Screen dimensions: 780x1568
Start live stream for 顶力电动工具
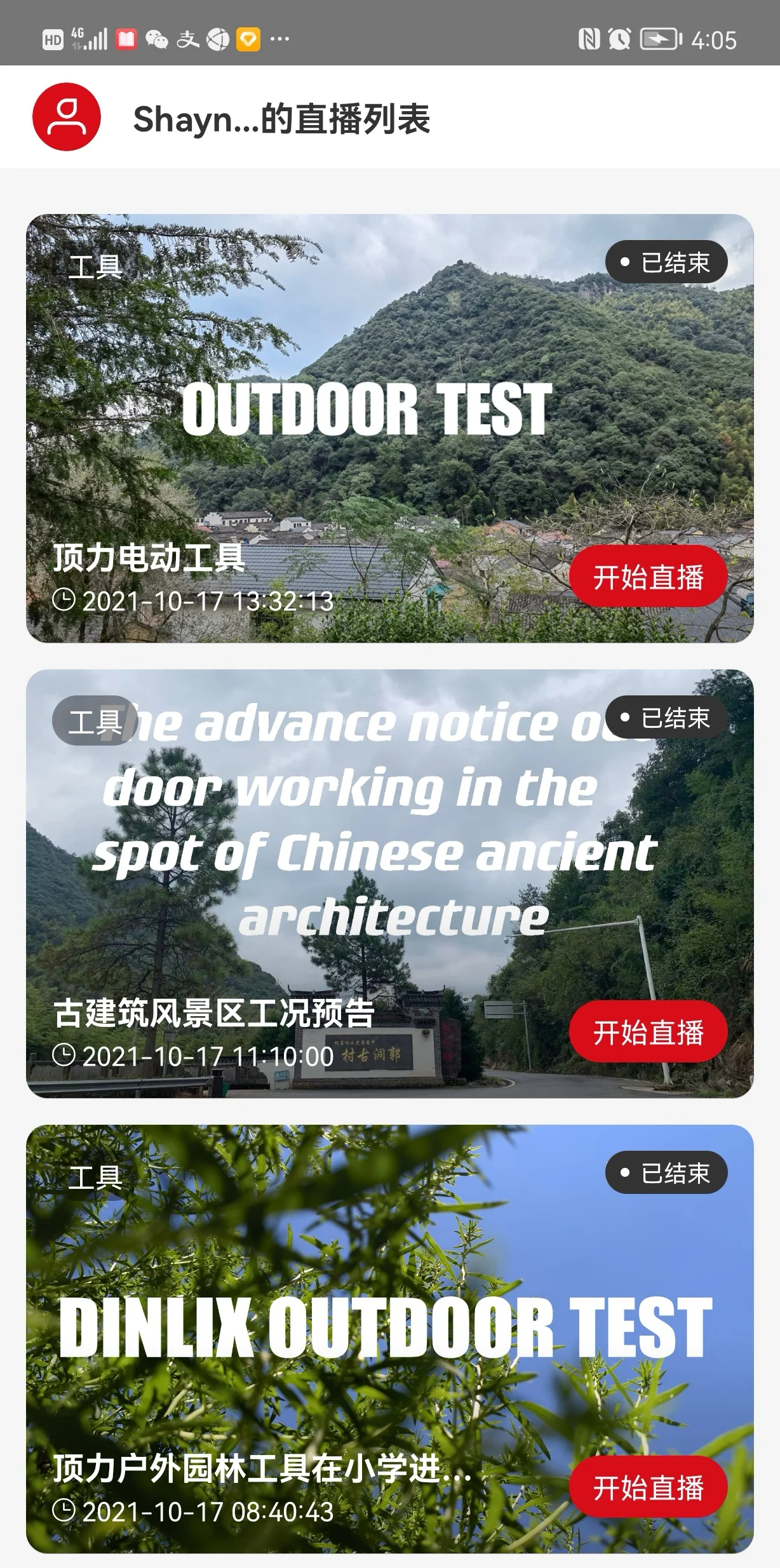click(648, 577)
